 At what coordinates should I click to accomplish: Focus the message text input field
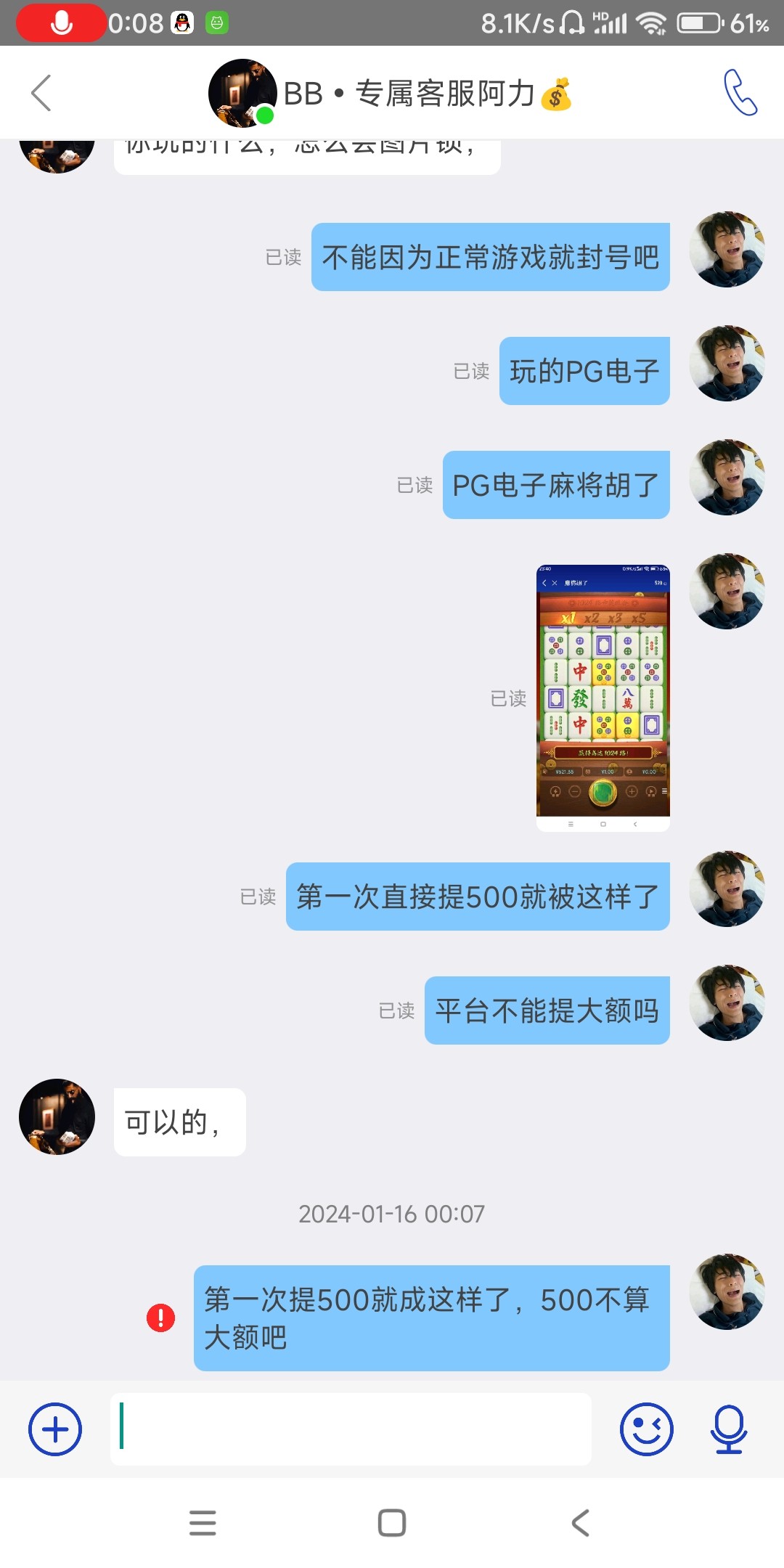tap(351, 1429)
